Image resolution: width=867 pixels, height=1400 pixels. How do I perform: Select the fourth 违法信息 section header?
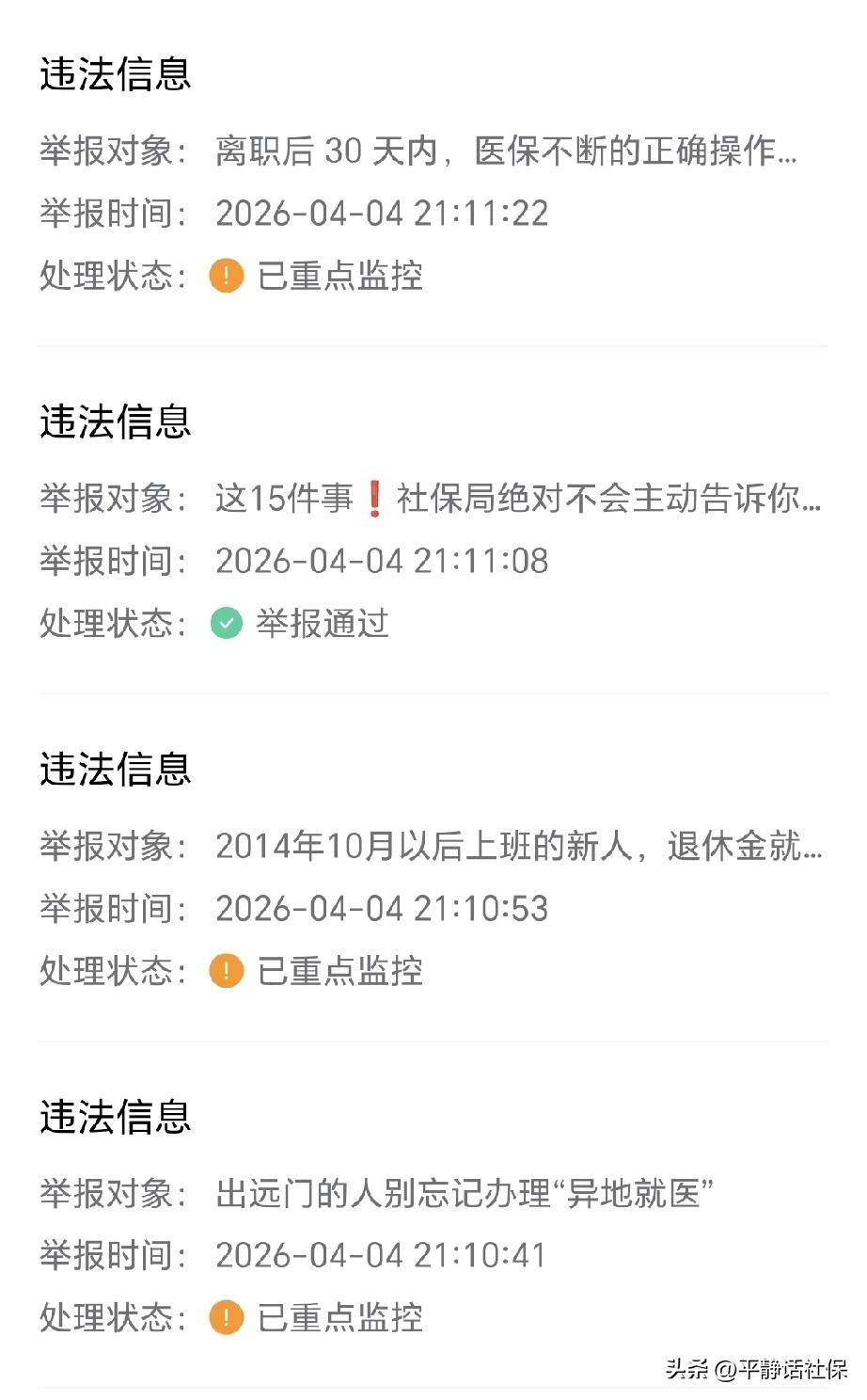(115, 1120)
